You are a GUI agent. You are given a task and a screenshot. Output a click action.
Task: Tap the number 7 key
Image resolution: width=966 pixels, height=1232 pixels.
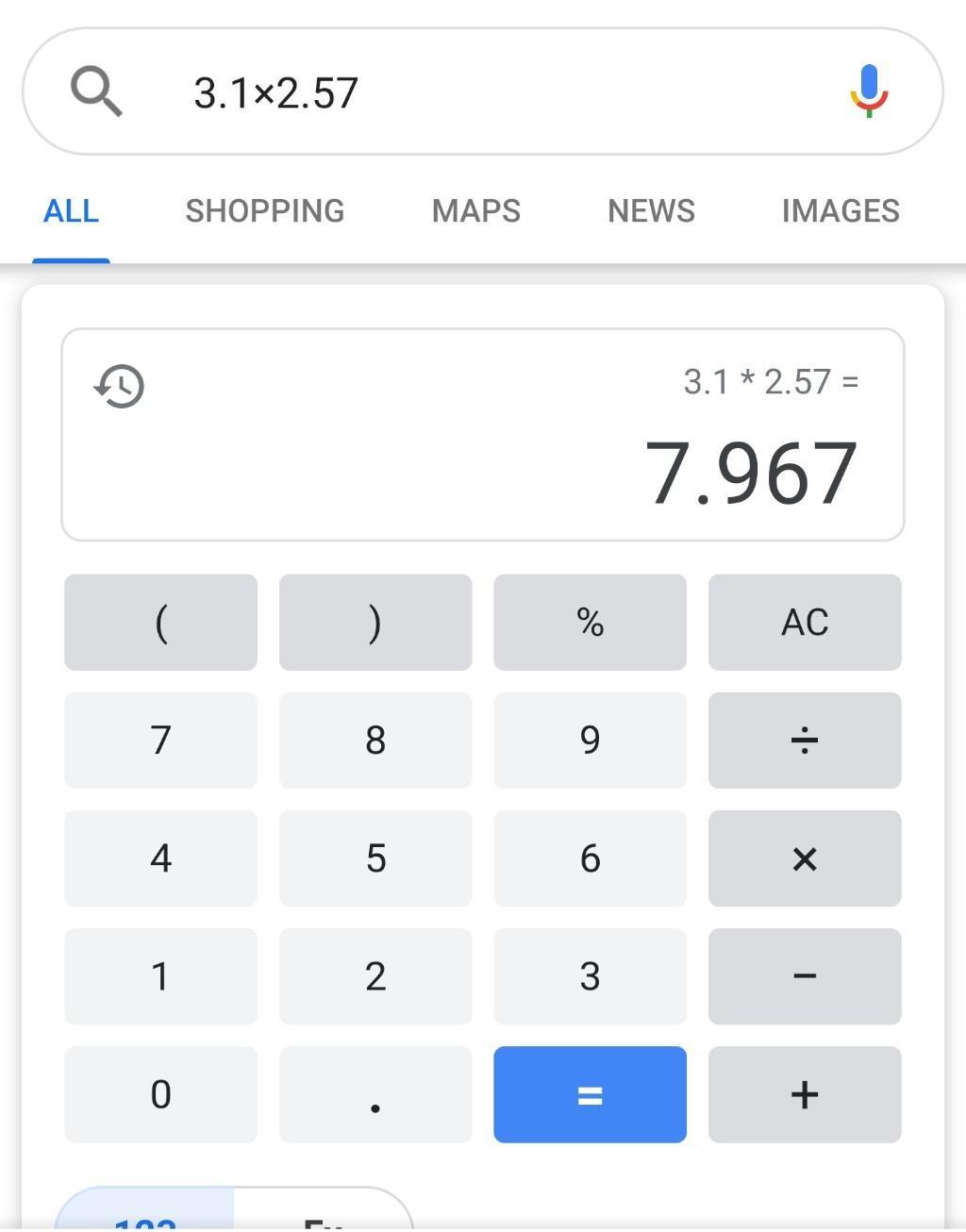pos(160,741)
